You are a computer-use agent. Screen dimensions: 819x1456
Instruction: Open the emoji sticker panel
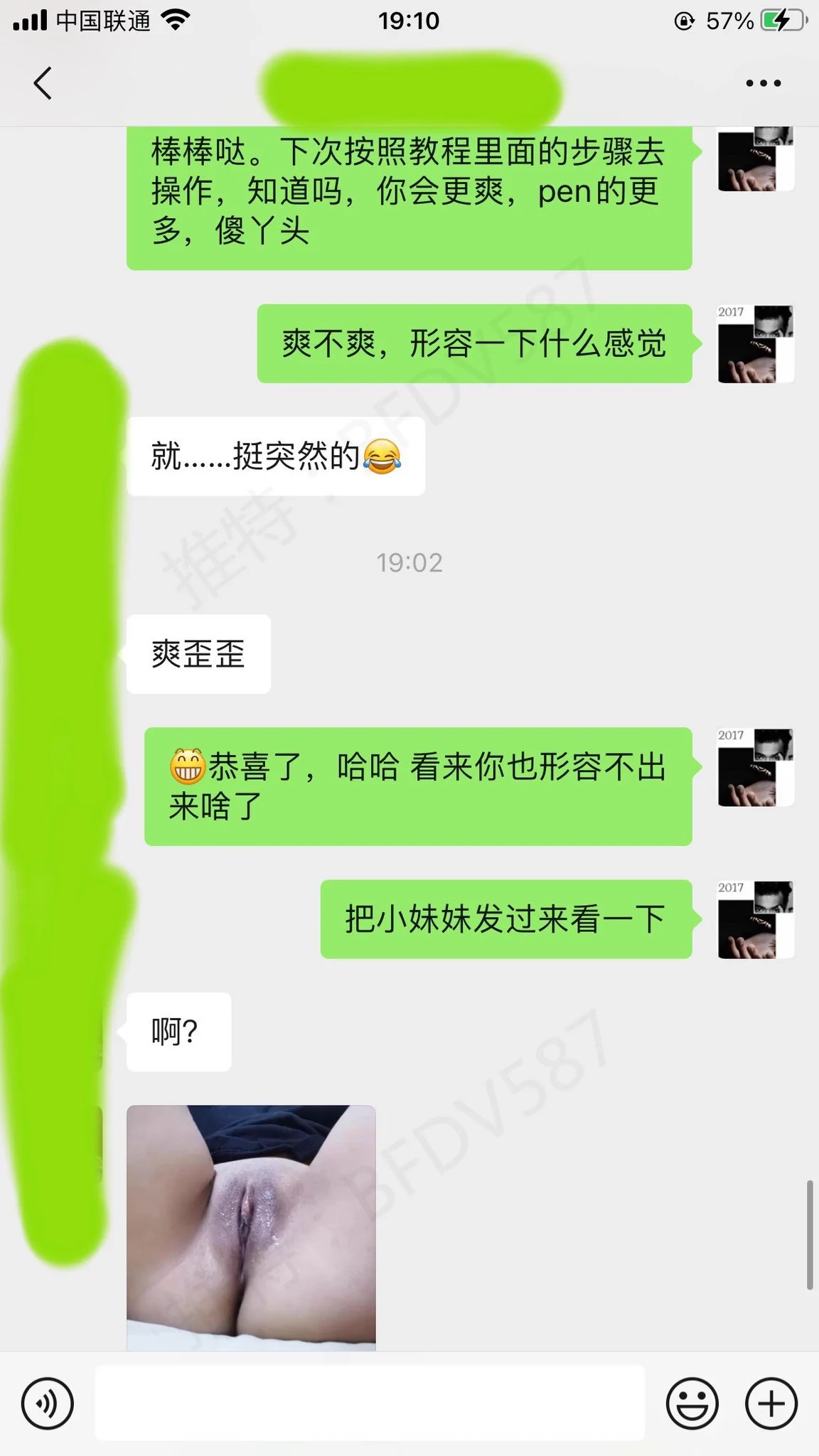(x=692, y=1404)
